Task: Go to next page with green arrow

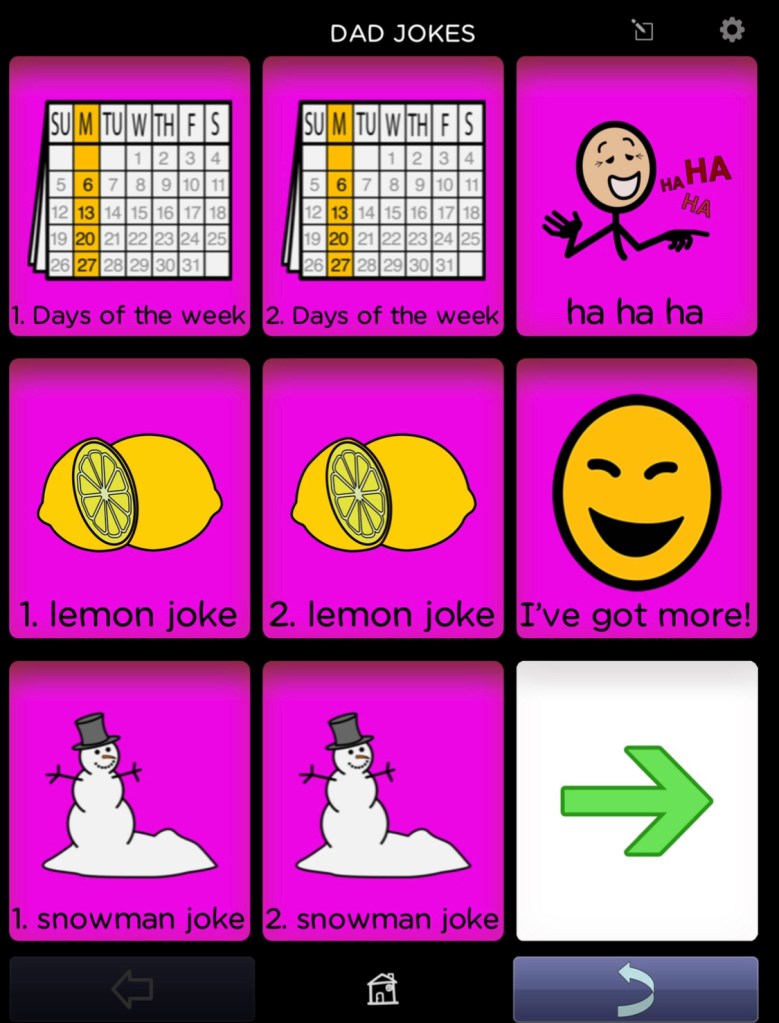Action: pyautogui.click(x=636, y=800)
